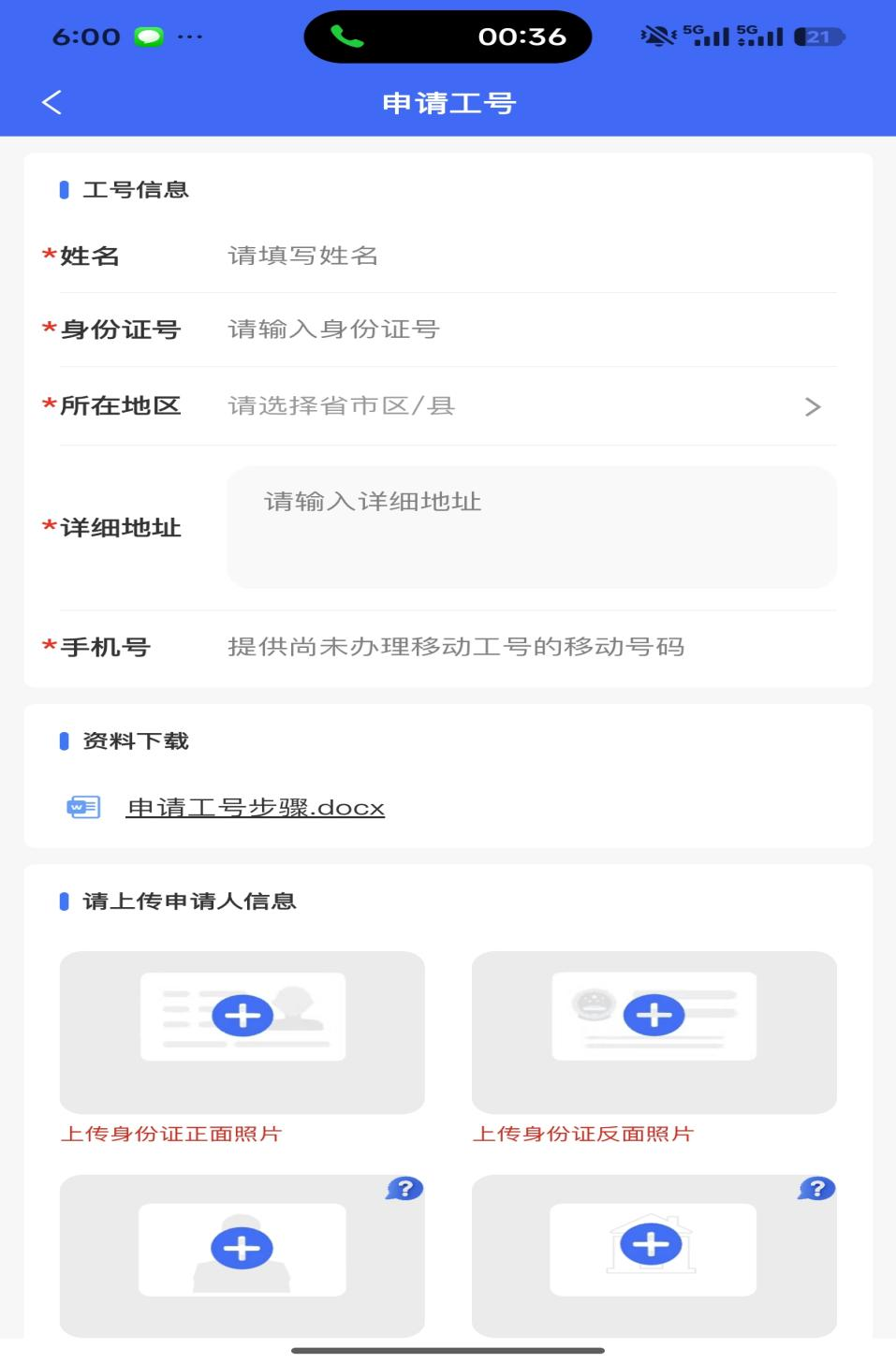Image resolution: width=896 pixels, height=1363 pixels.
Task: Tap the muted notification bell icon in the status bar
Action: point(659,35)
